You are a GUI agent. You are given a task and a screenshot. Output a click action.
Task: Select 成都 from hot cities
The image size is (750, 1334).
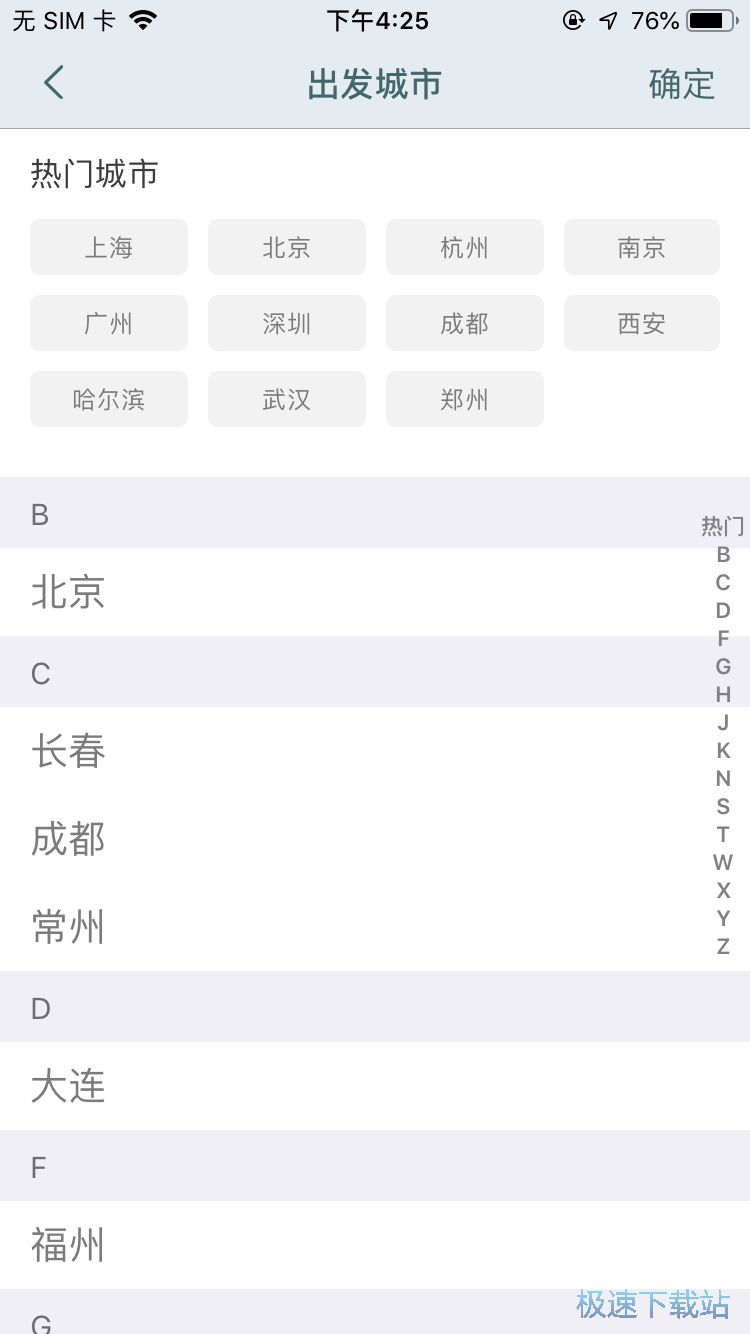coord(464,323)
